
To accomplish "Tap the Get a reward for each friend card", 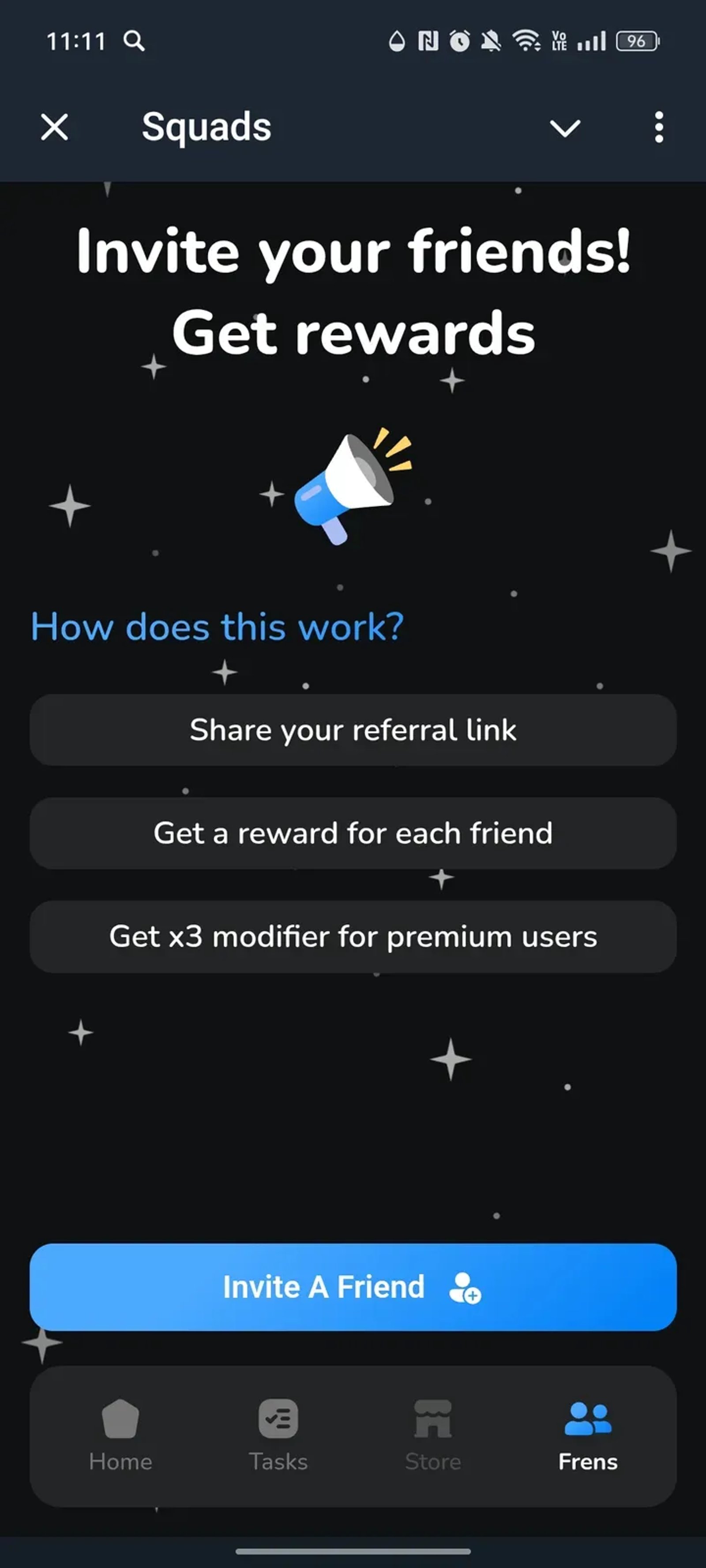I will pyautogui.click(x=352, y=833).
